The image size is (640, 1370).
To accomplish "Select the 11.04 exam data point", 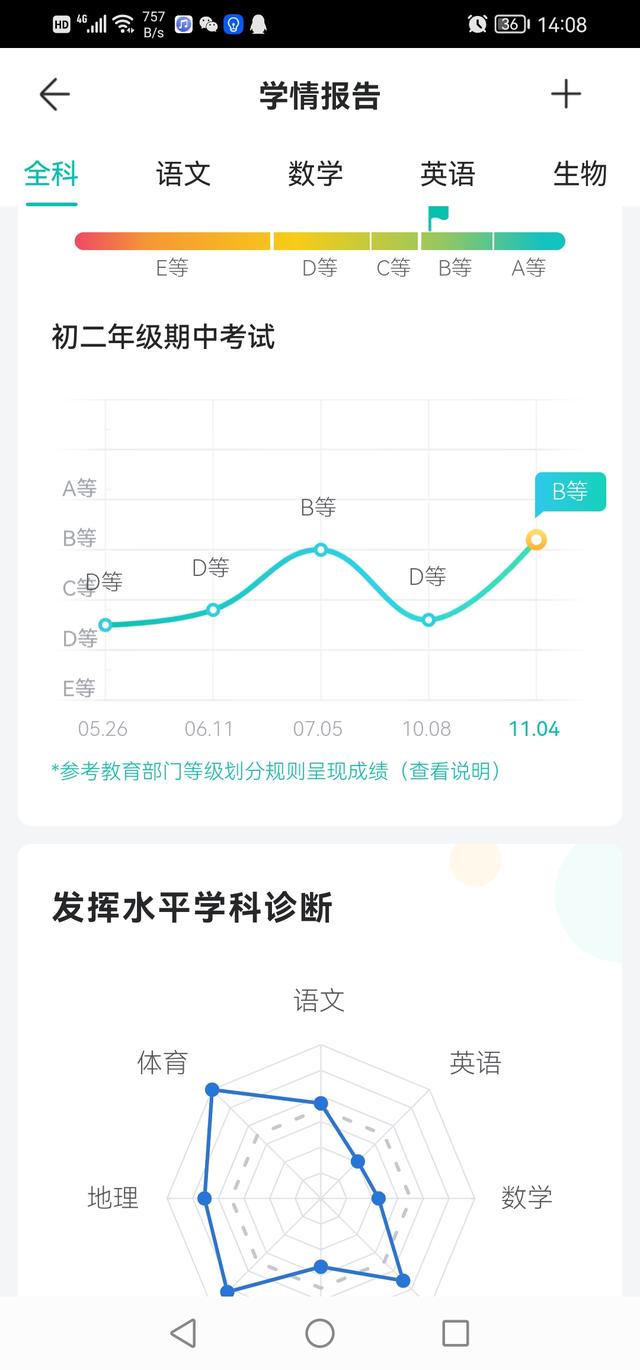I will [x=537, y=540].
